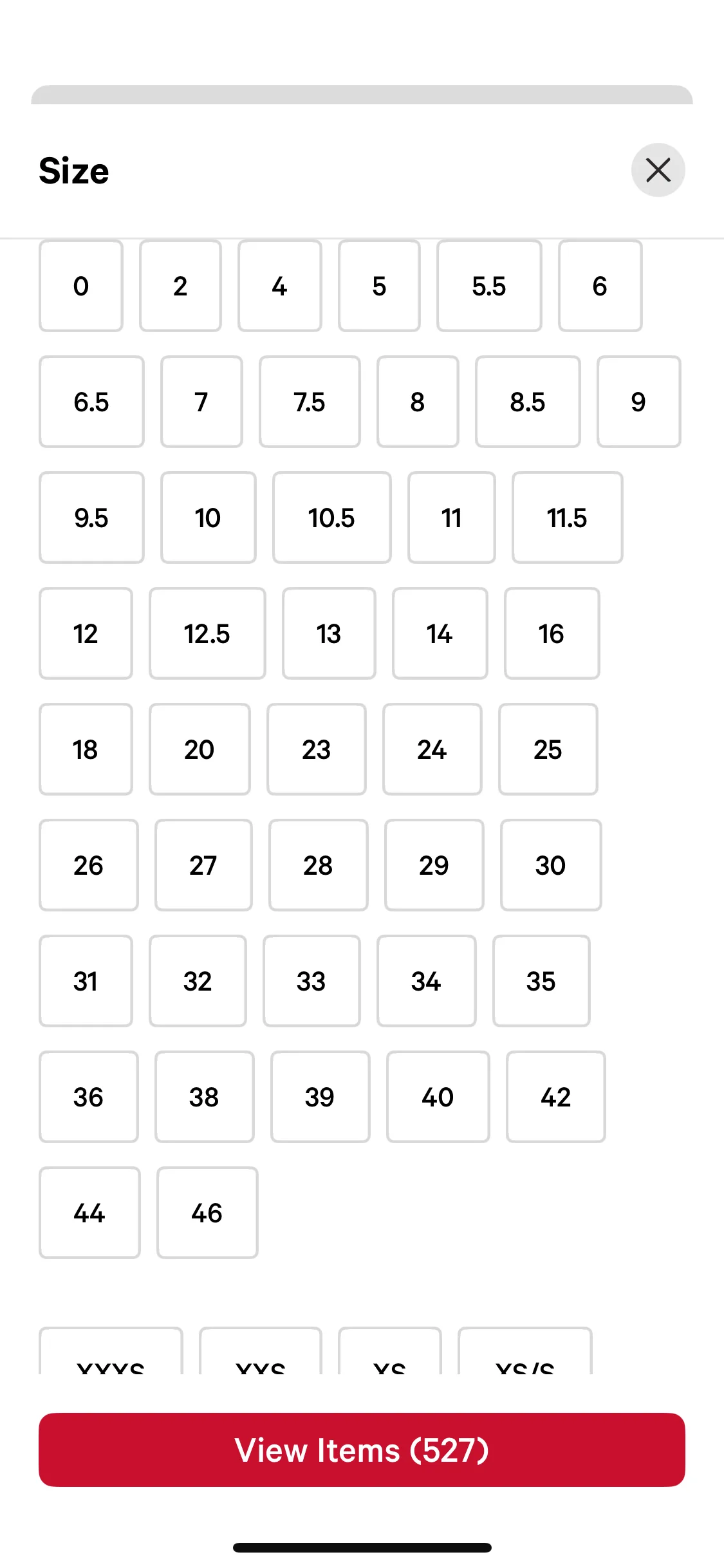
Task: Pick size 30
Action: (x=551, y=865)
